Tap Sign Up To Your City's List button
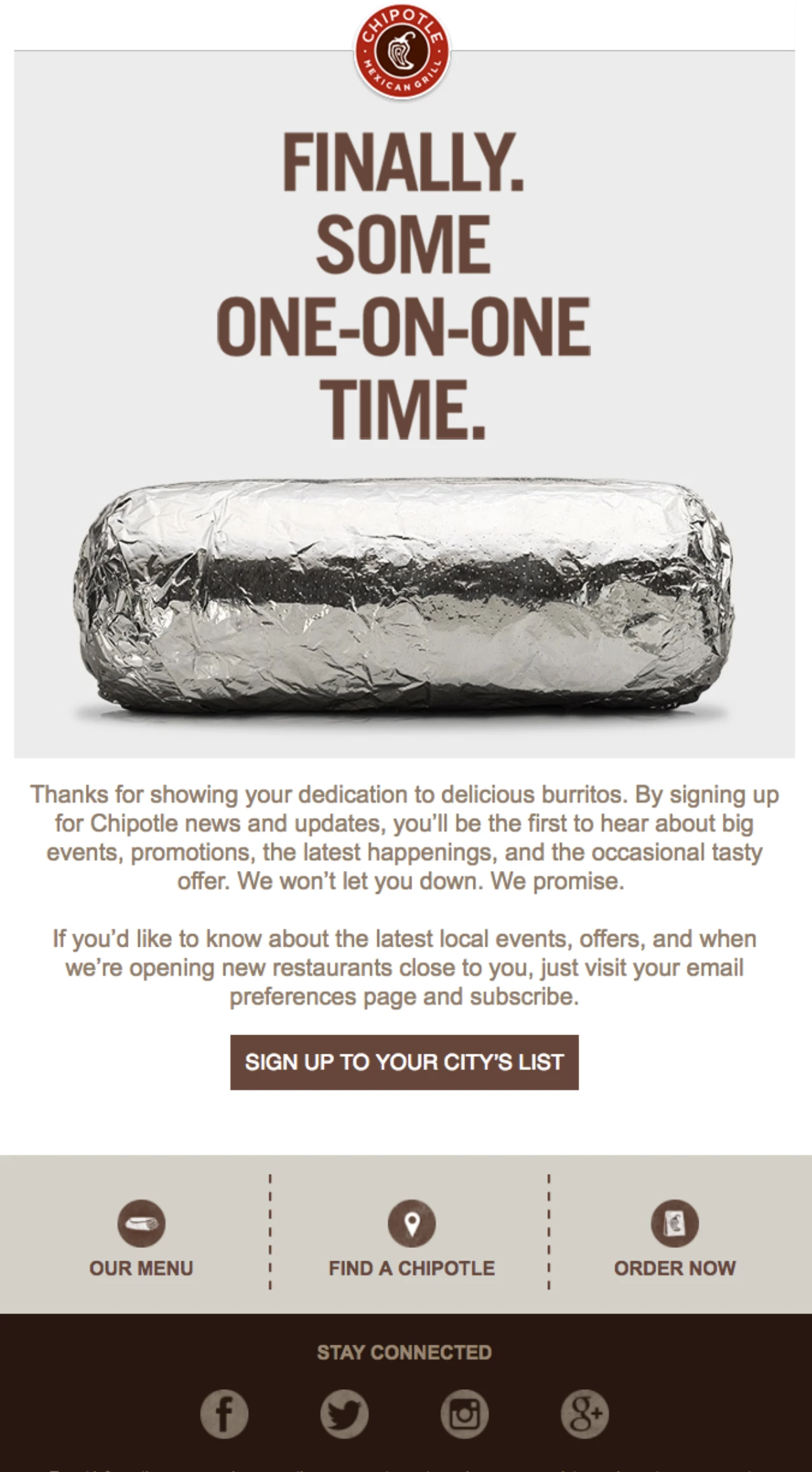 tap(404, 1062)
